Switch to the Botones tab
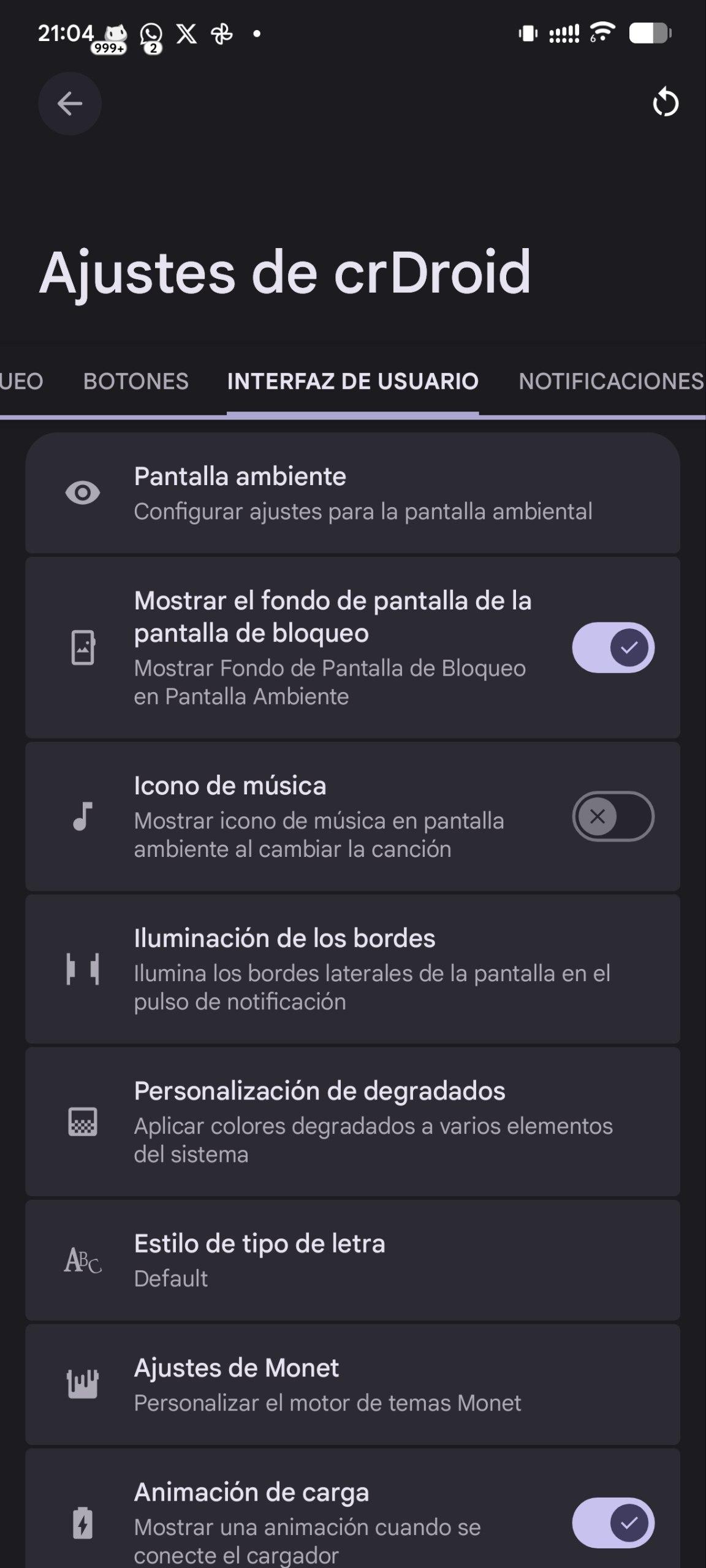 [135, 382]
